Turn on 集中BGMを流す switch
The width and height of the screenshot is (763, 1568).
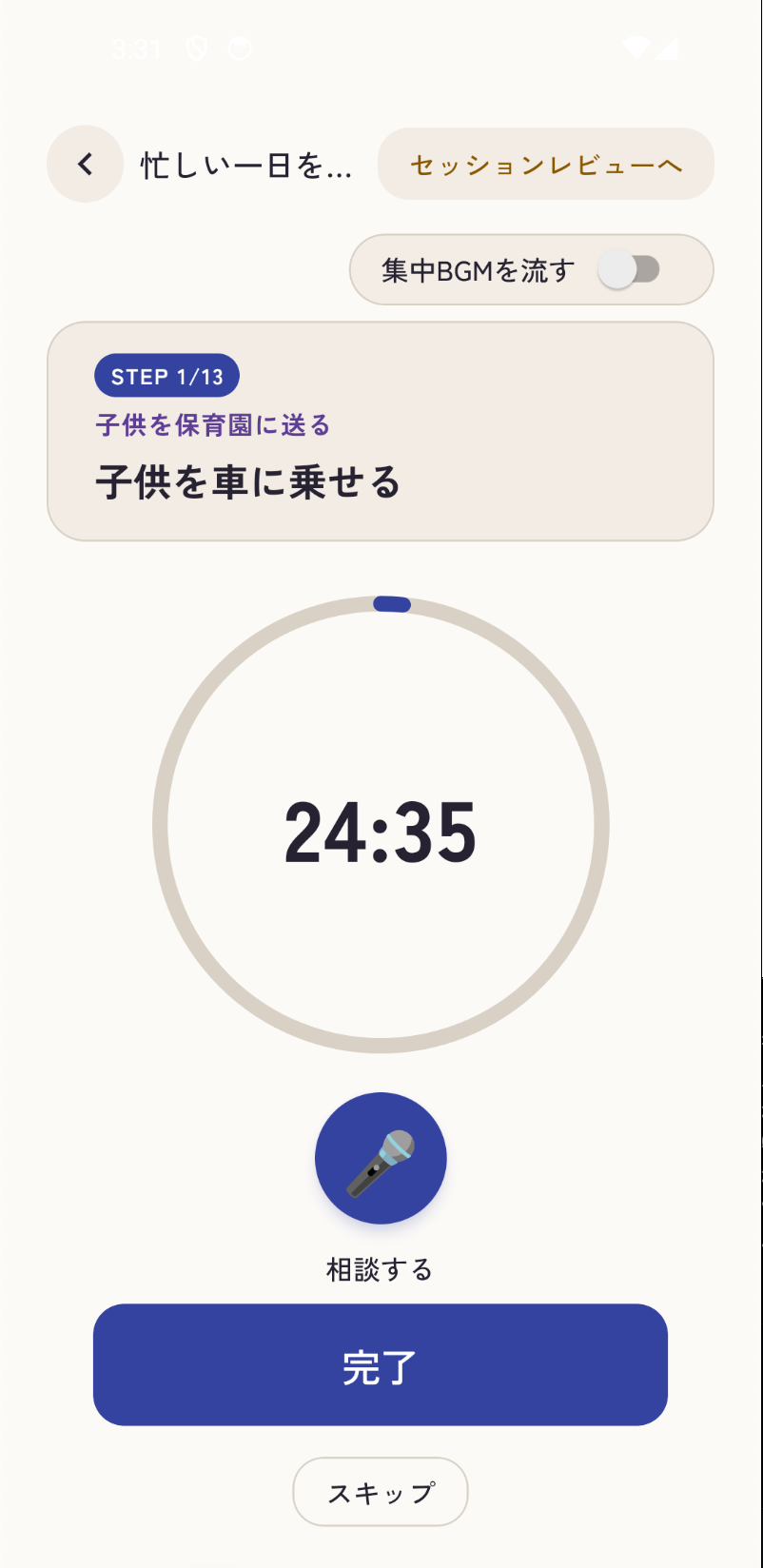point(629,270)
